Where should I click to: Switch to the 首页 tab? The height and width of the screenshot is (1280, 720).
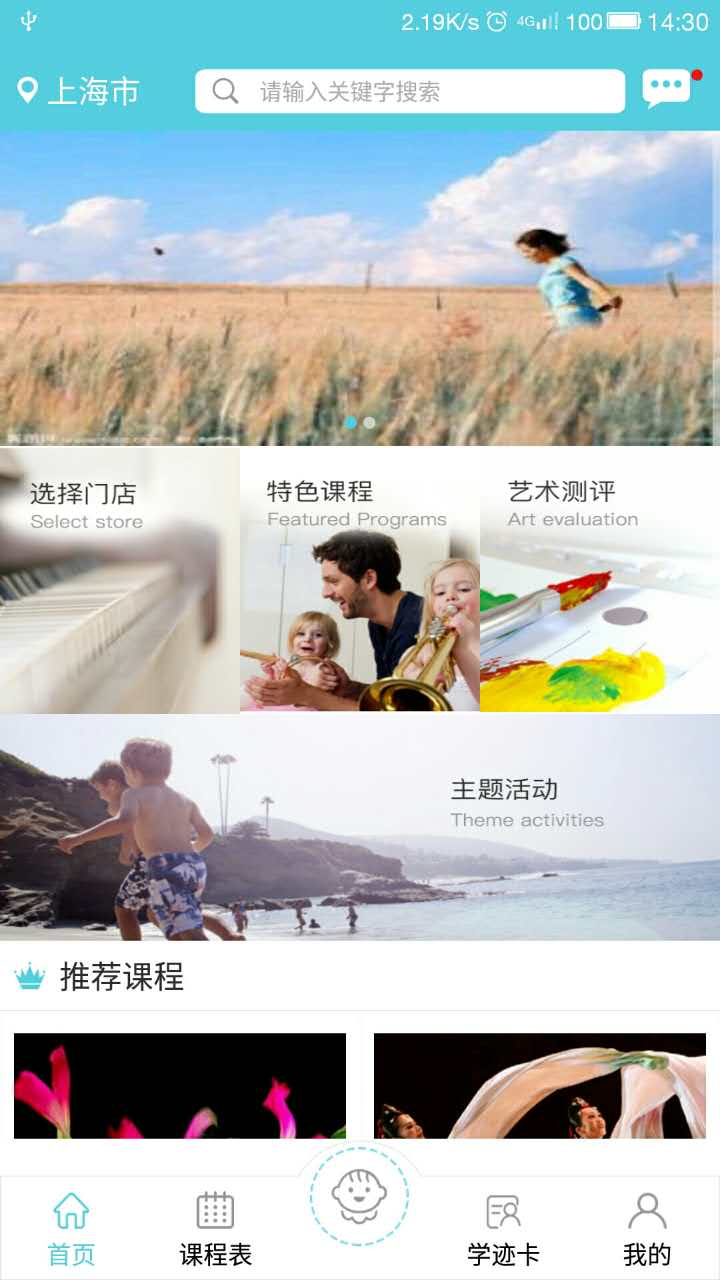pos(72,1229)
